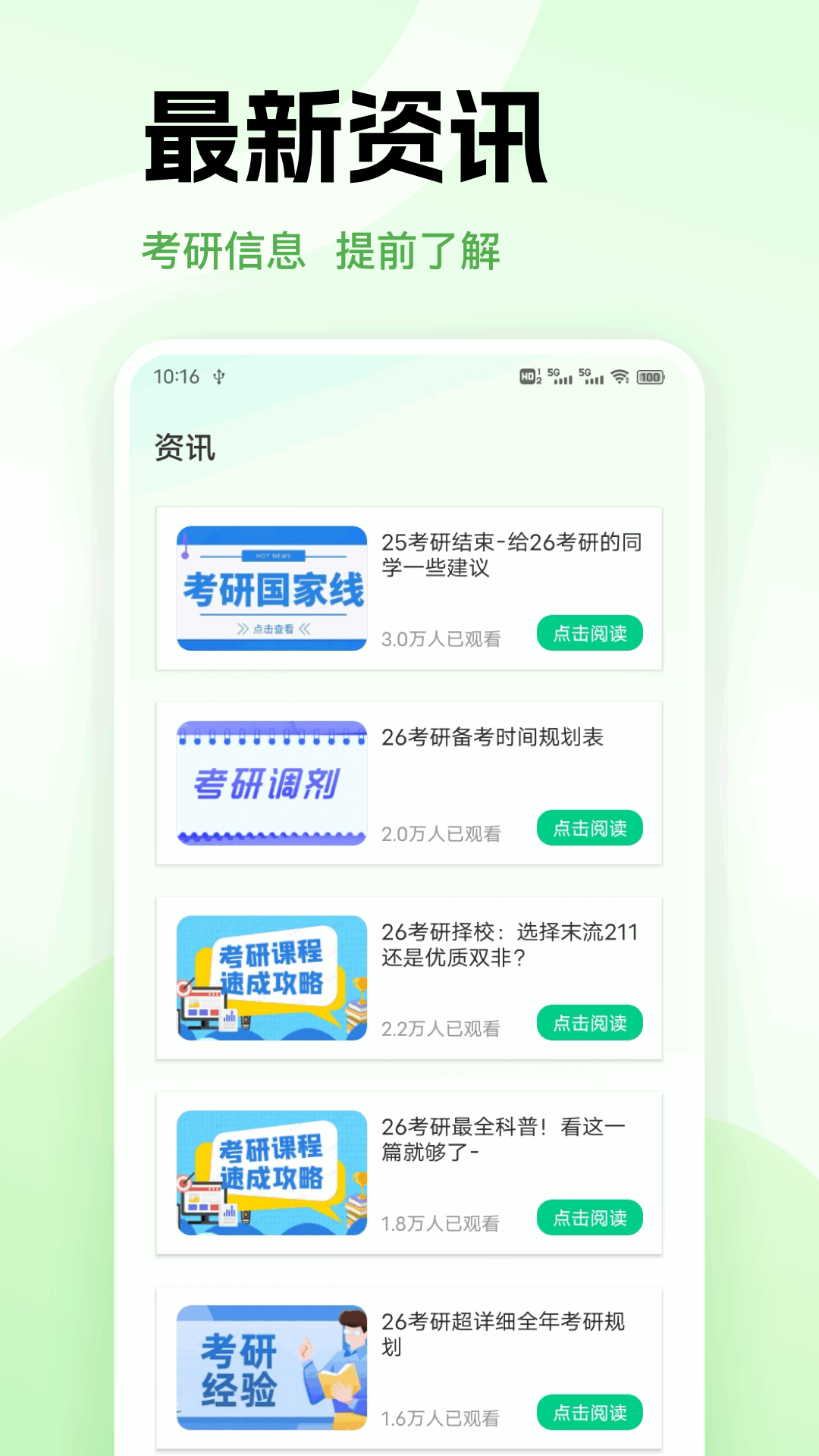Tap 点击阅读 on 26考研超详细全年考研规划

pos(591,1412)
